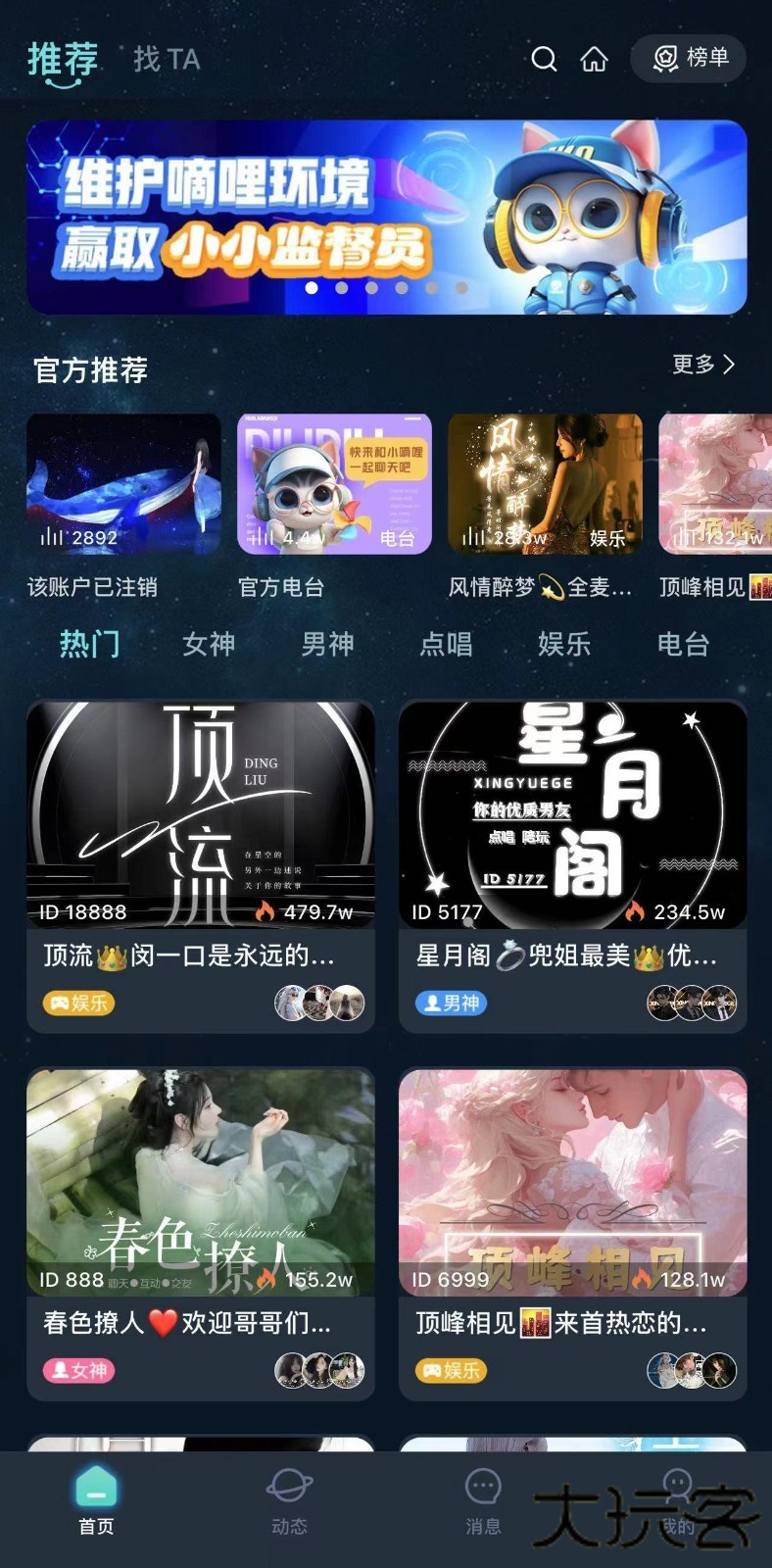The height and width of the screenshot is (1568, 772).
Task: Open the 榜单 rankings
Action: [688, 59]
